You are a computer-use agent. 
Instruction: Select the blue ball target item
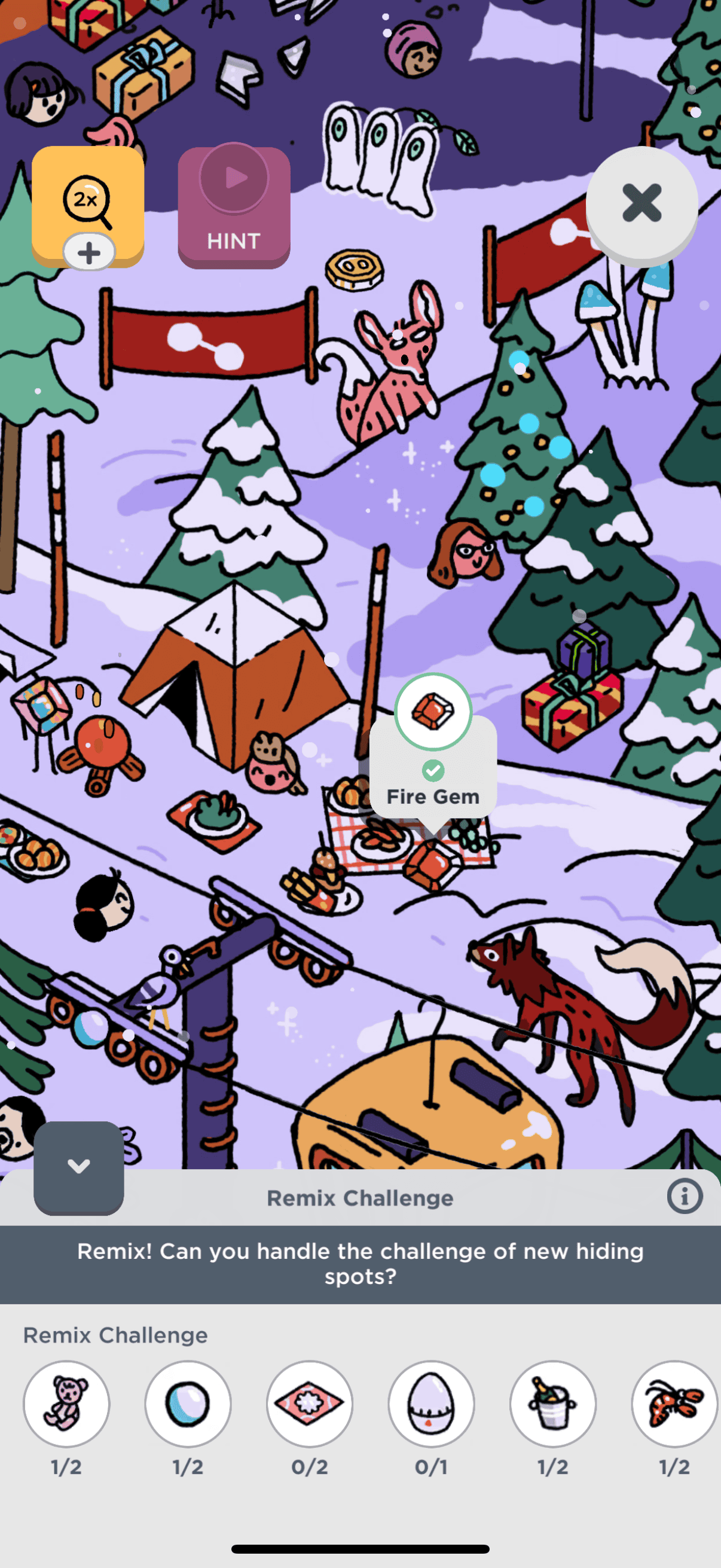[188, 1404]
